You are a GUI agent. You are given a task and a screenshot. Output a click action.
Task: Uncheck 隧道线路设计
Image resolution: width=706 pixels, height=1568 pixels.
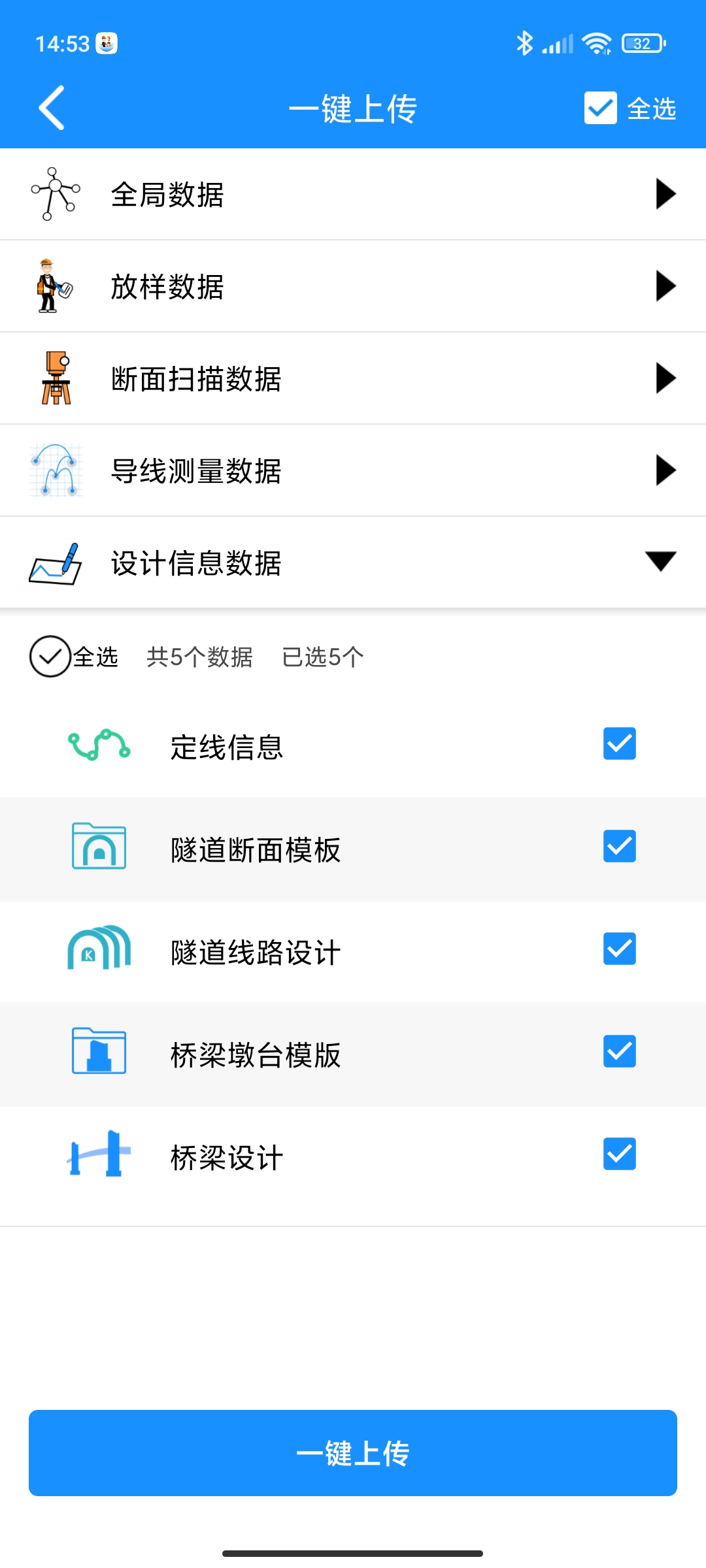619,949
